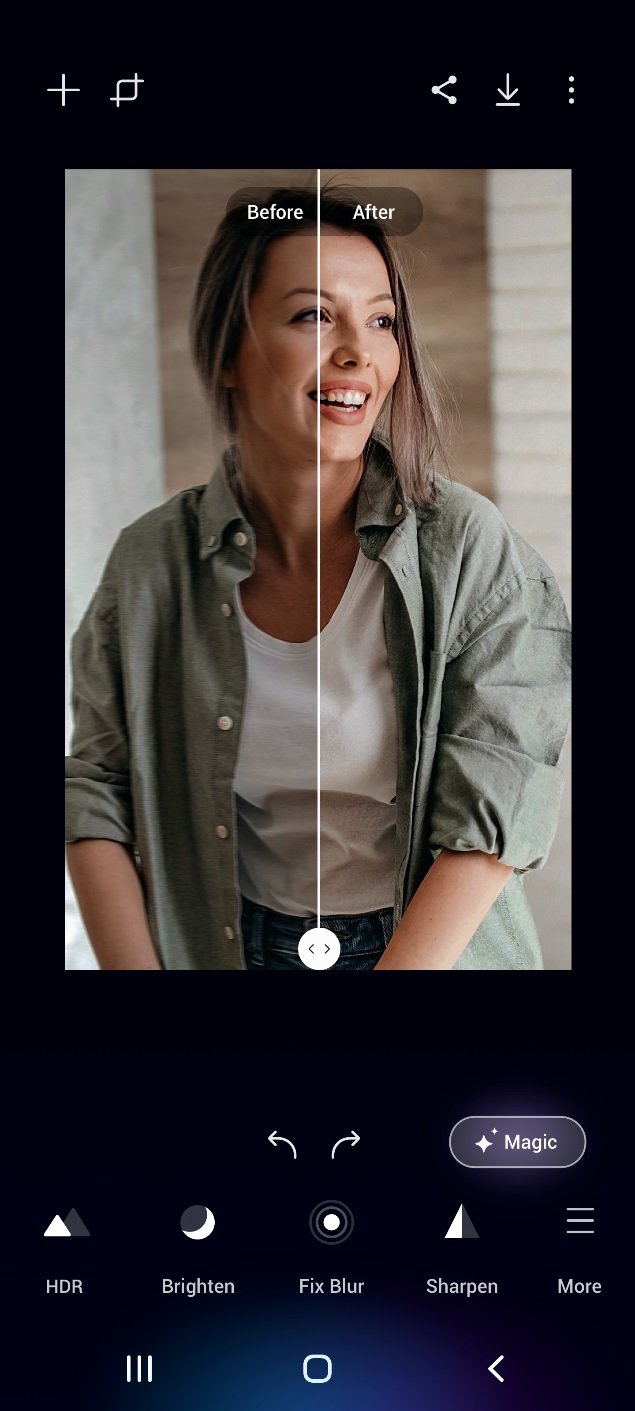The image size is (635, 1411).
Task: Undo the last edit
Action: click(282, 1143)
